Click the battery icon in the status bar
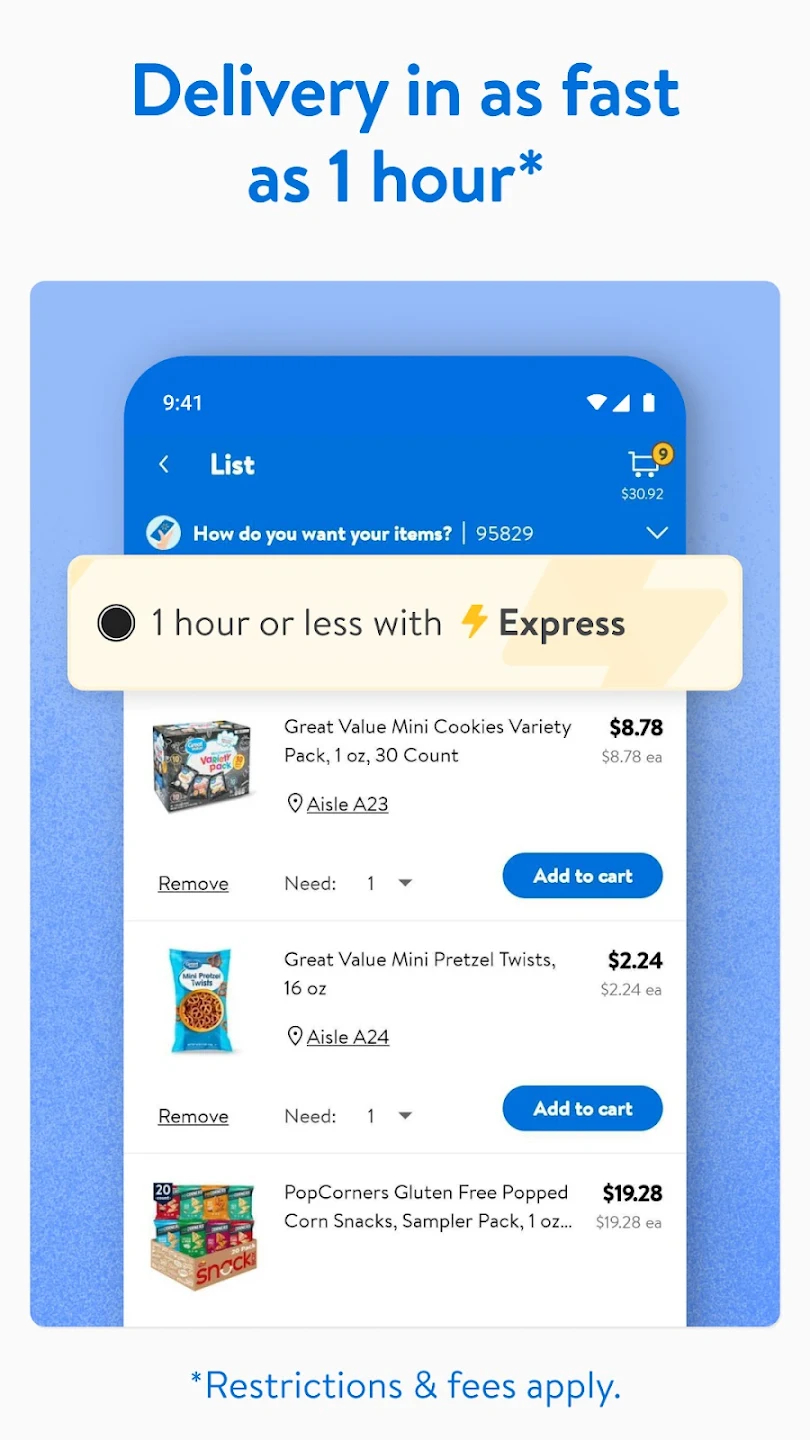The height and width of the screenshot is (1440, 810). pos(649,402)
